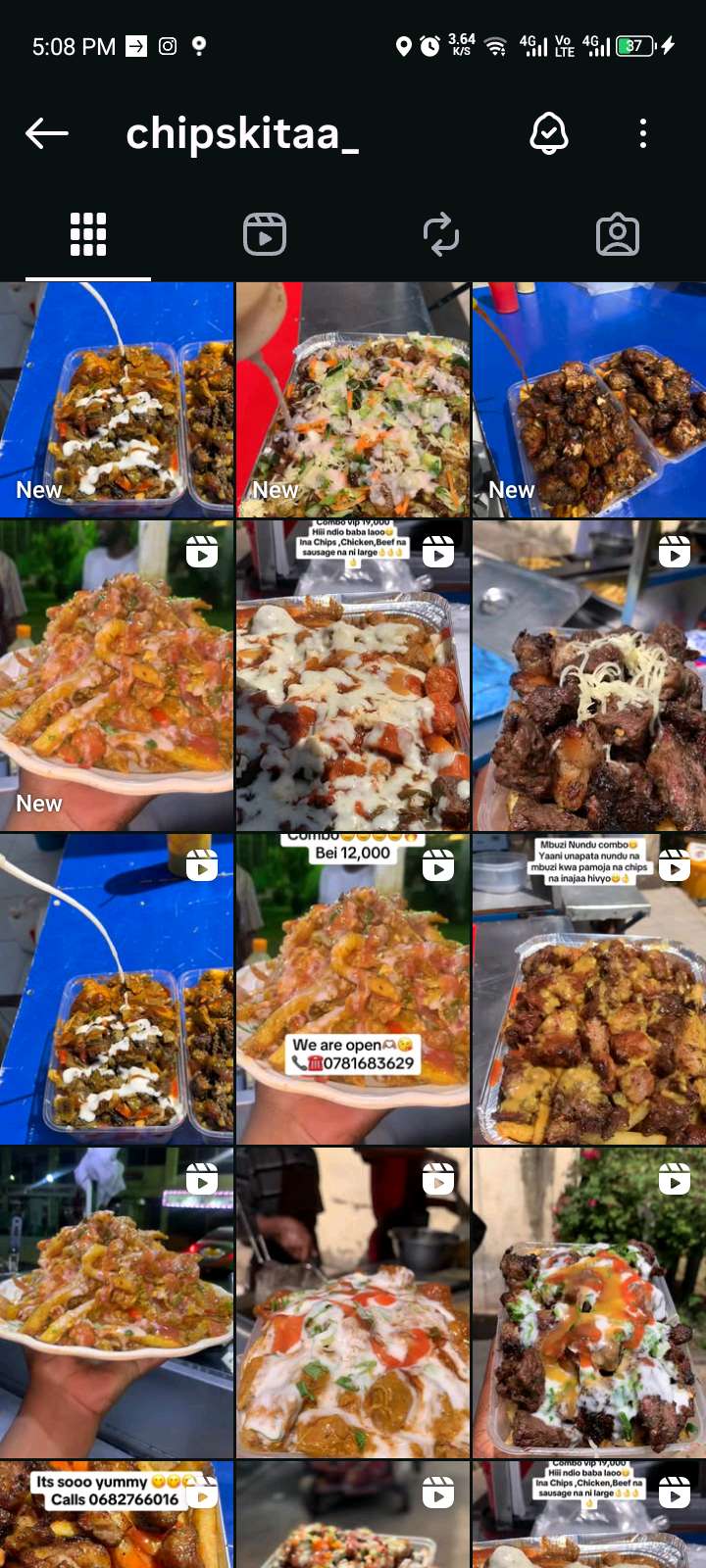The height and width of the screenshot is (1568, 706).
Task: Open the New reel of chips plate held in hand
Action: click(x=117, y=676)
